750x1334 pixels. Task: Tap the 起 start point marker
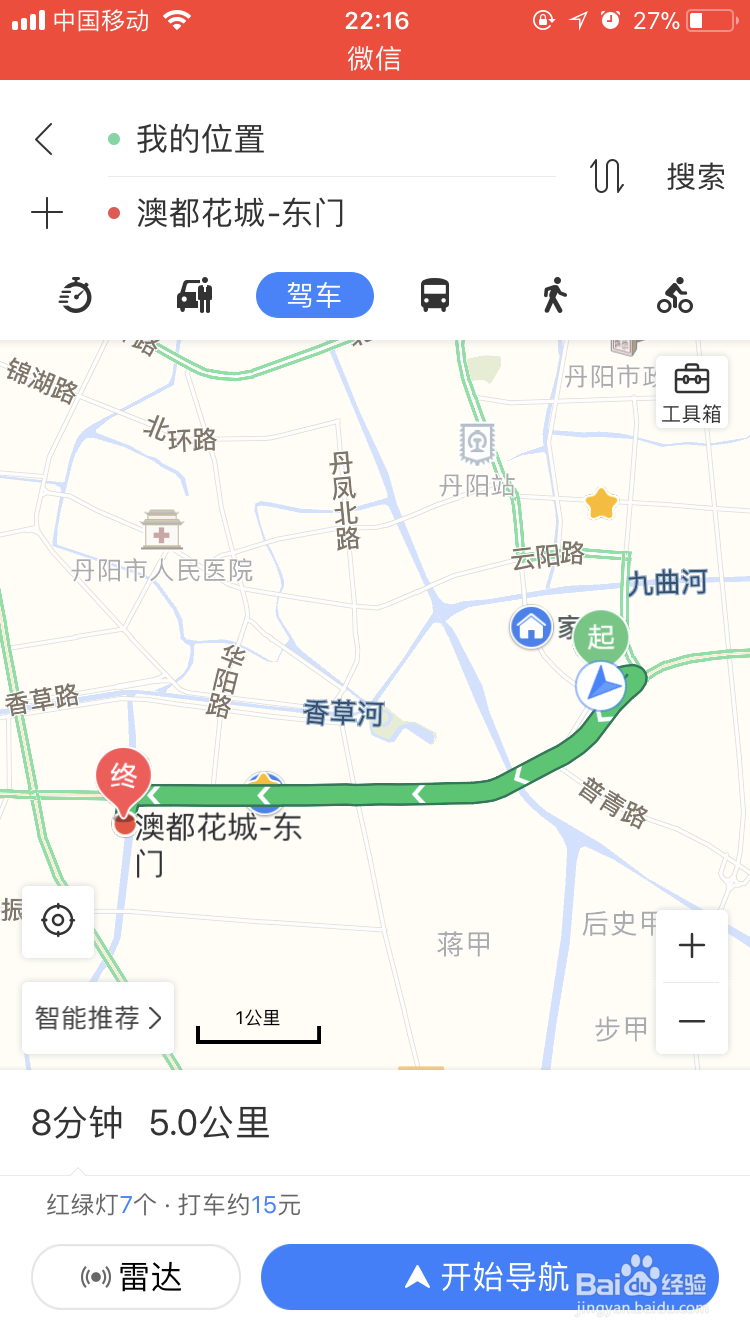(600, 639)
